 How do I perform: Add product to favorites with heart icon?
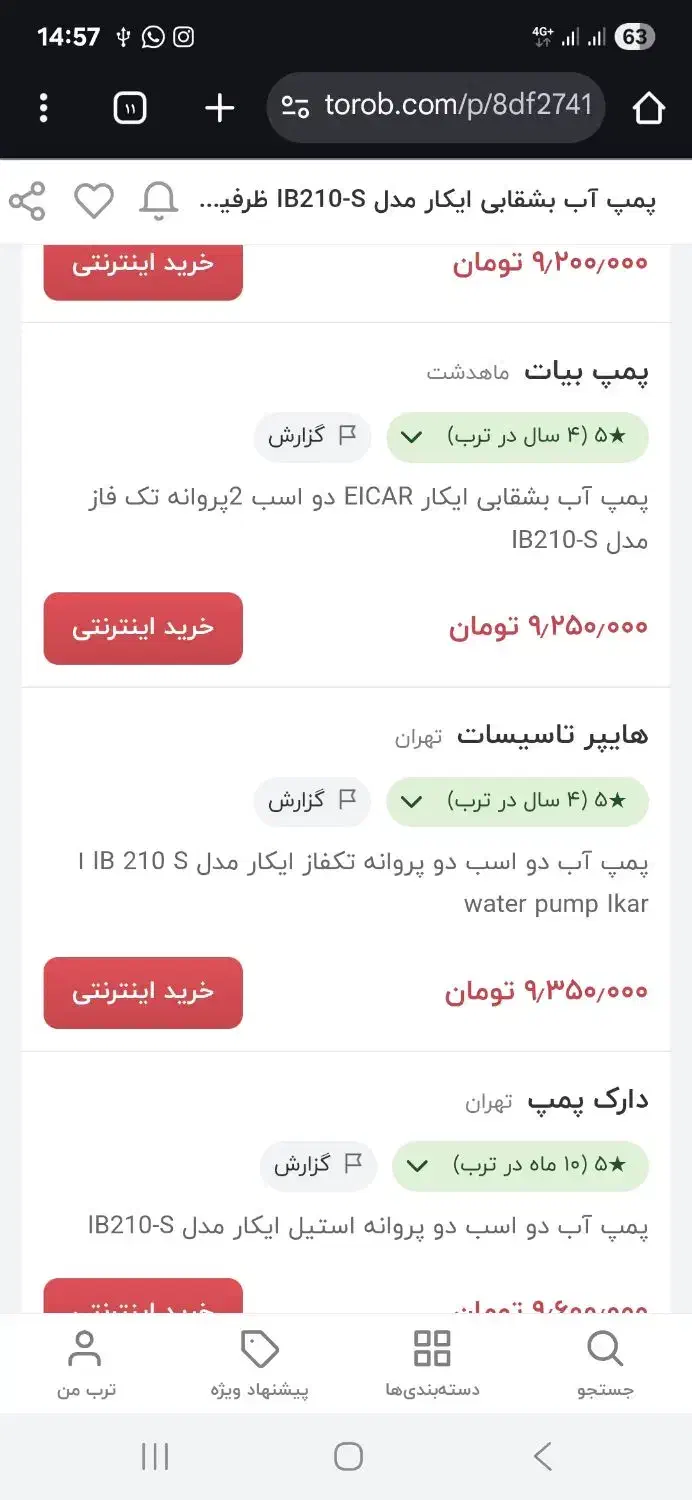(94, 201)
